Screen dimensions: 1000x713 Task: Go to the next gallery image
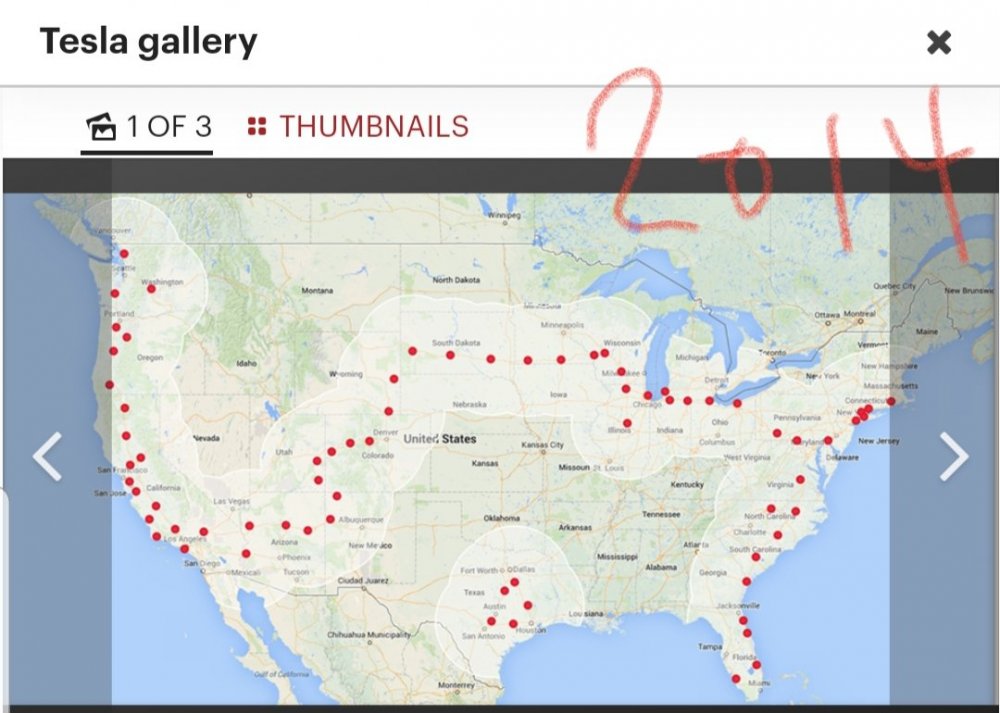953,456
